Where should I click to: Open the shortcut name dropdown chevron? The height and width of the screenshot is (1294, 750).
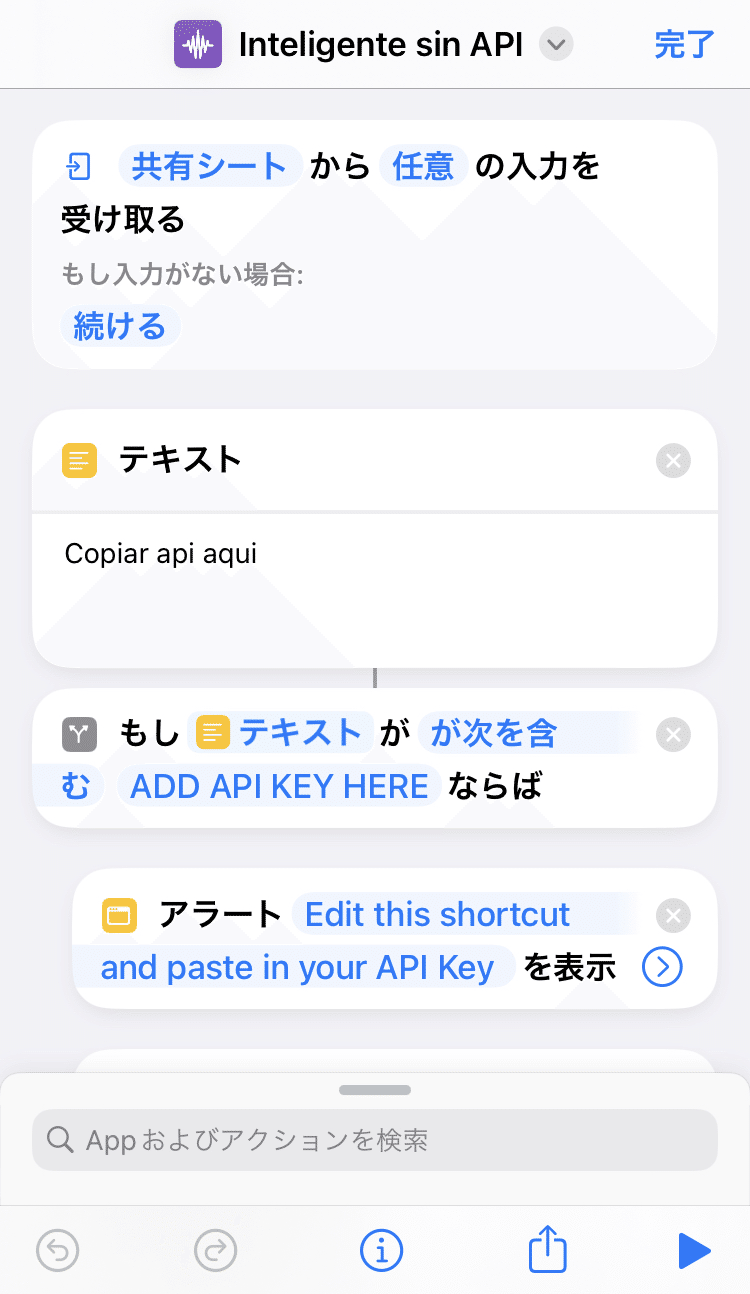click(x=556, y=45)
